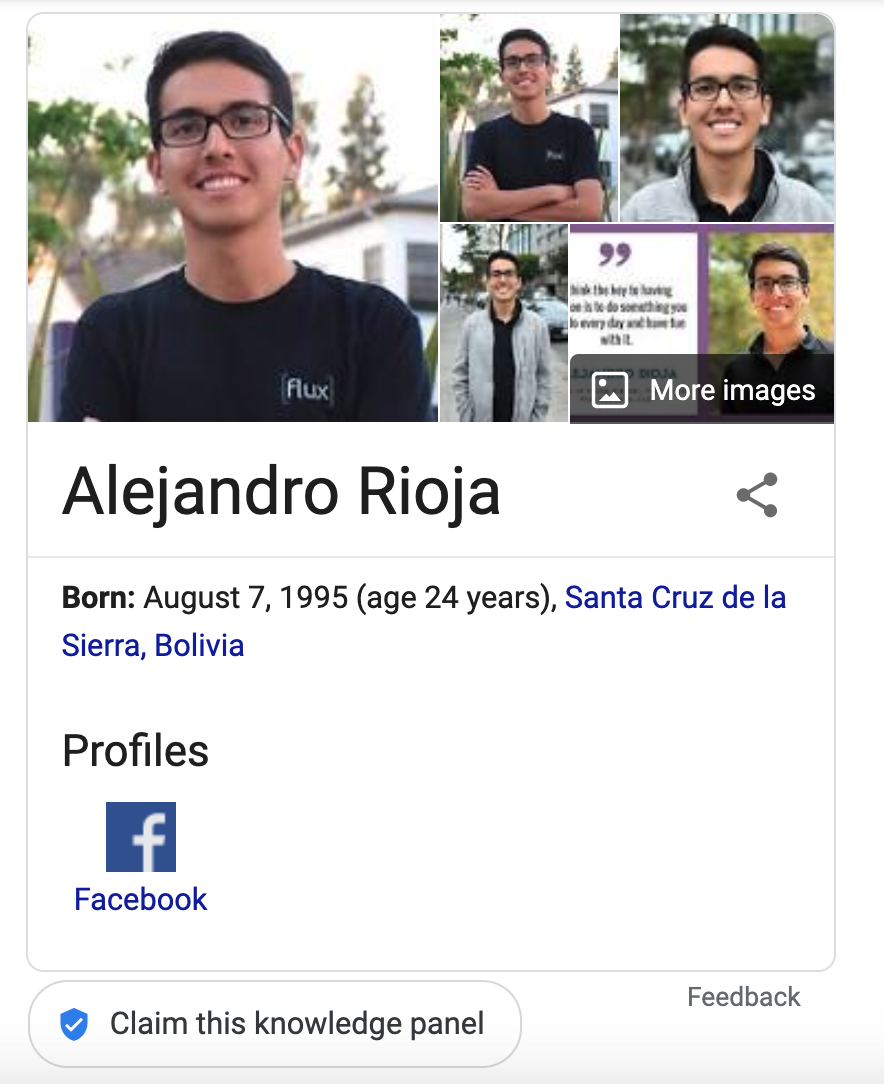
Task: Open the gray quarter-zip portrait thumbnail
Action: click(x=726, y=118)
